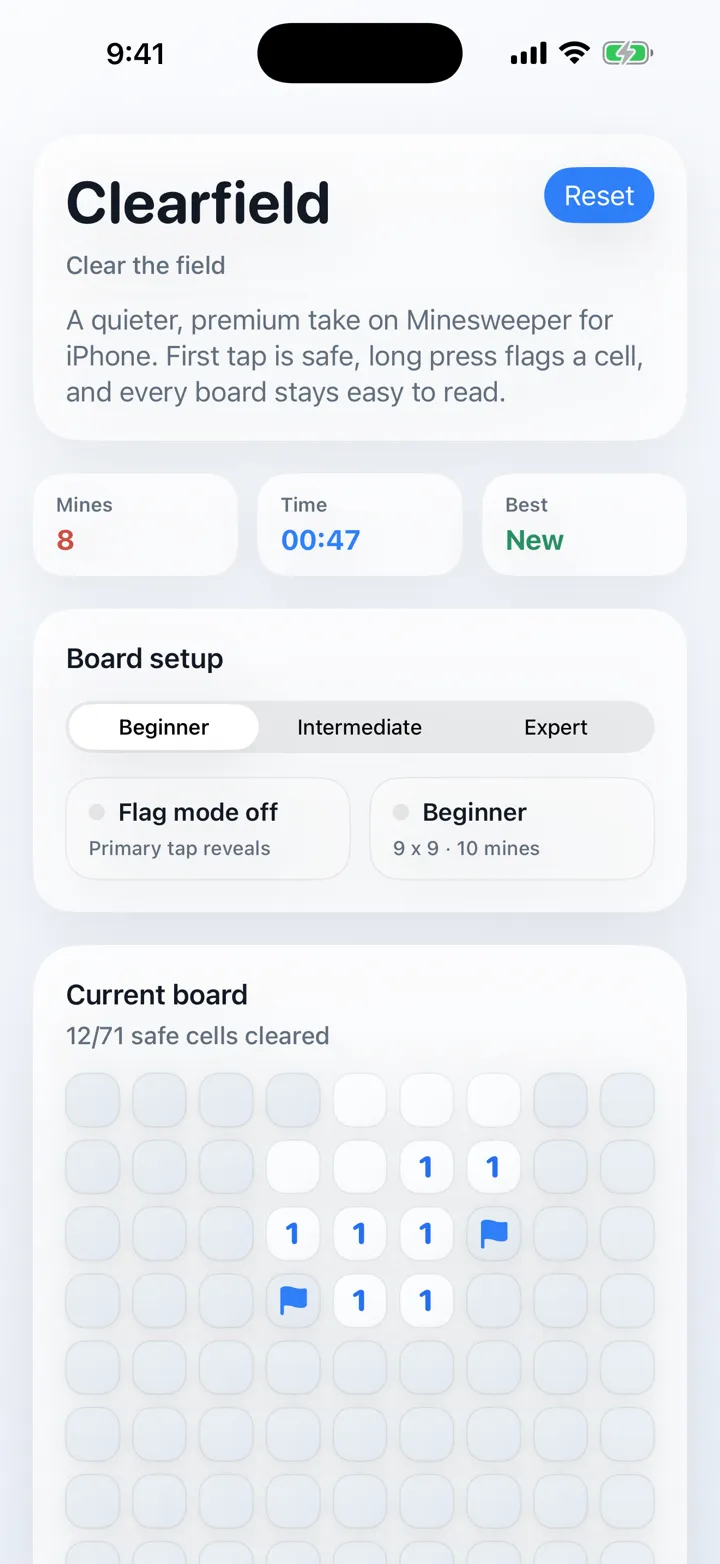Select the Beginner difficulty segment
This screenshot has height=1564, width=720.
point(164,727)
